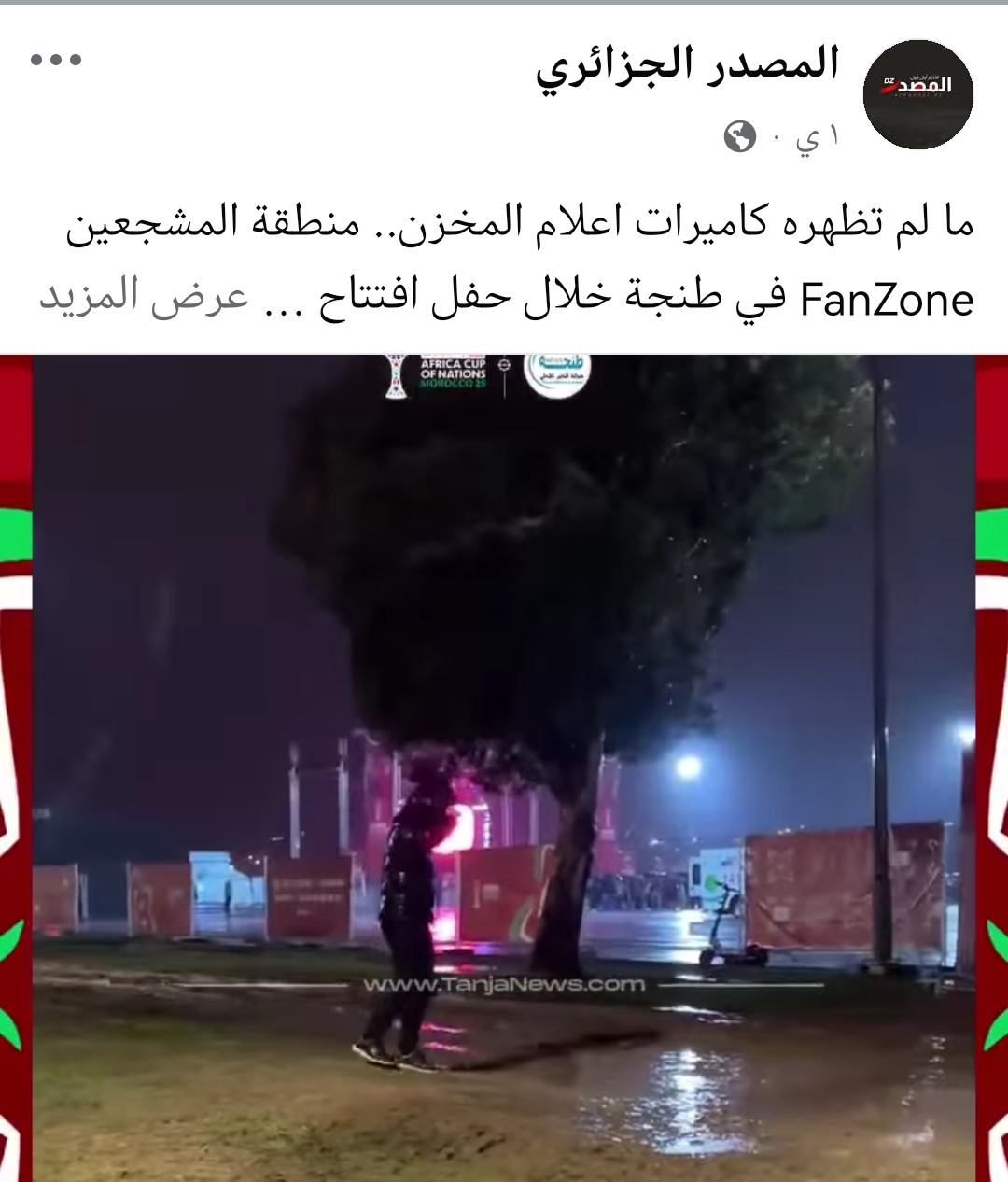1008x1182 pixels.
Task: Expand post text with عرض المزيد
Action: coord(144,299)
